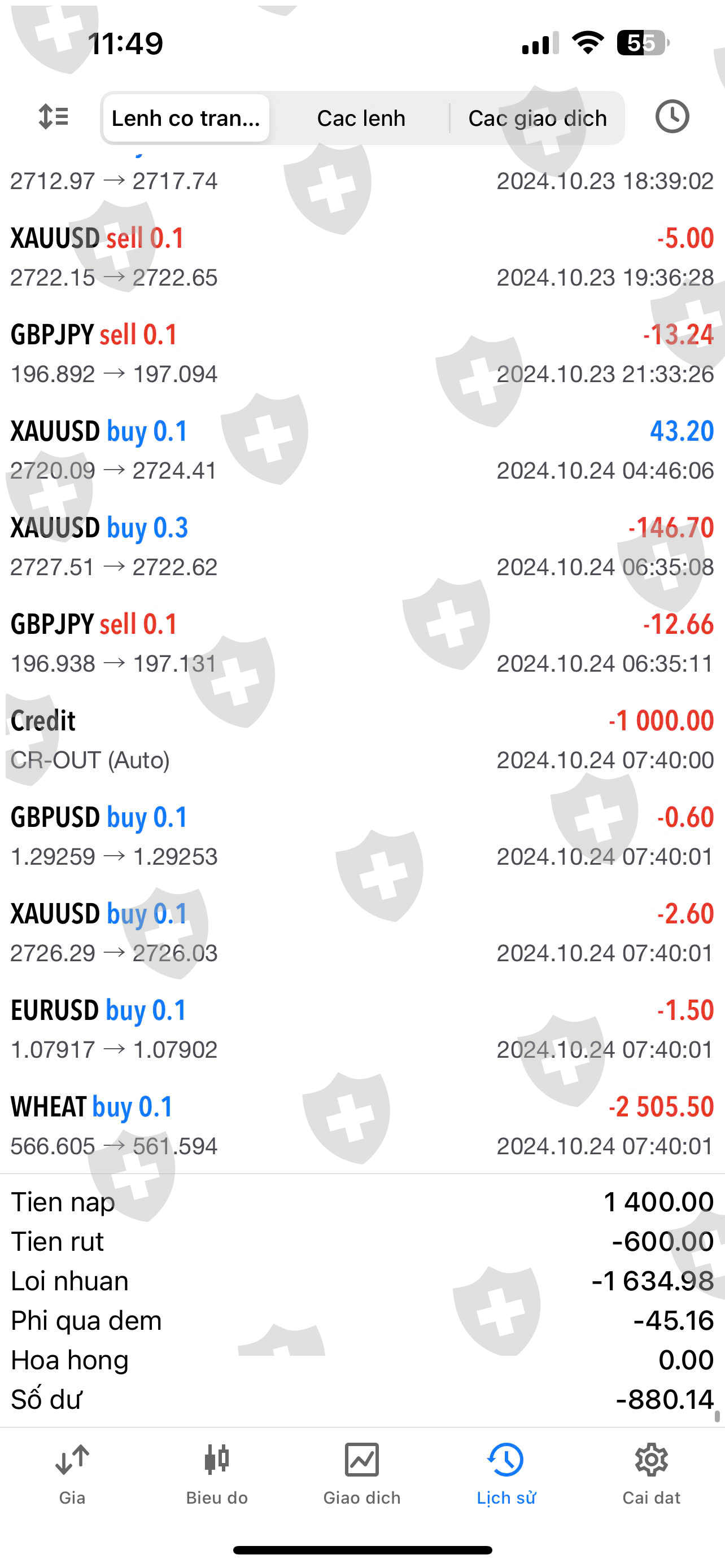Open the GBPJPY sell 0.1 trade losing 13.24
Screen dimensions: 725x1568
(361, 353)
